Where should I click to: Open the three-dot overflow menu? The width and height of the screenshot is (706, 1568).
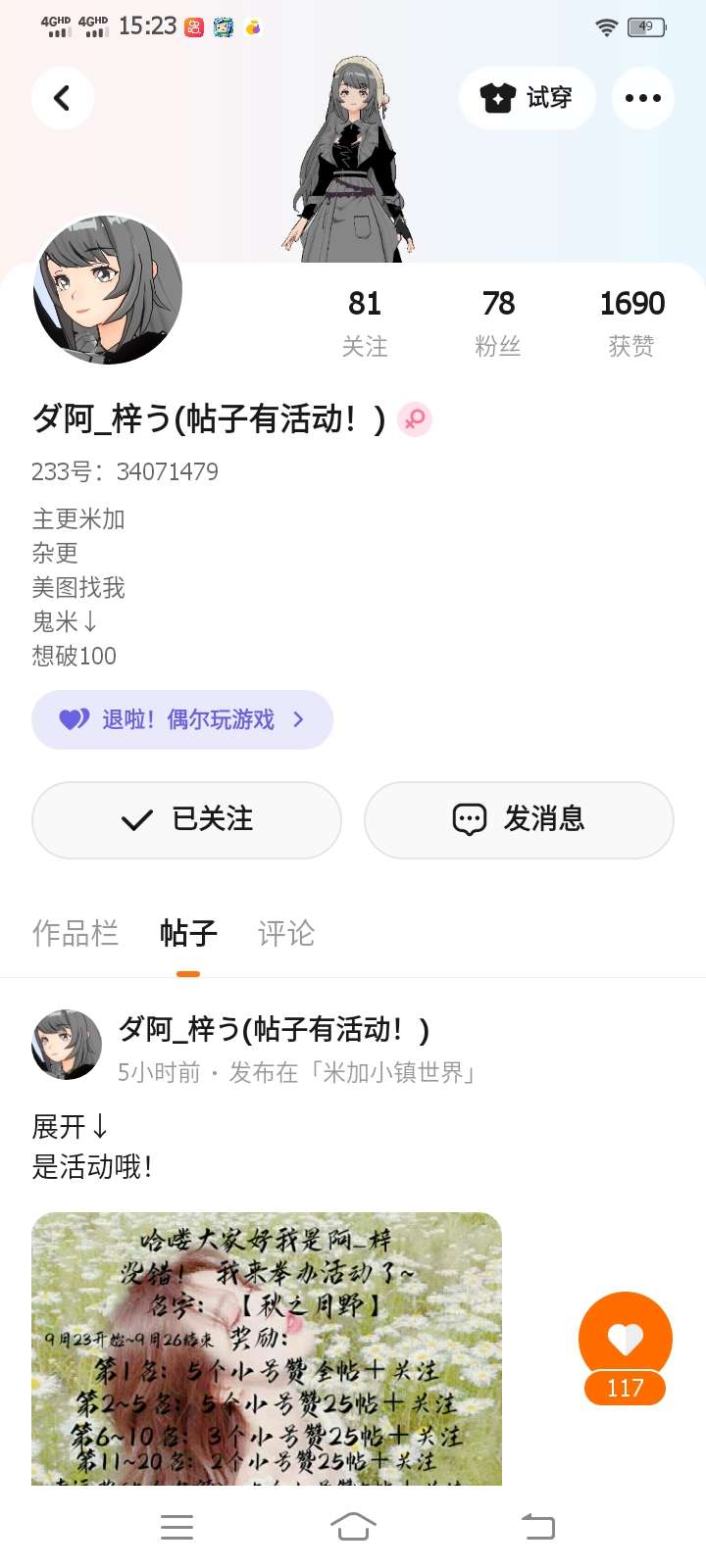642,98
